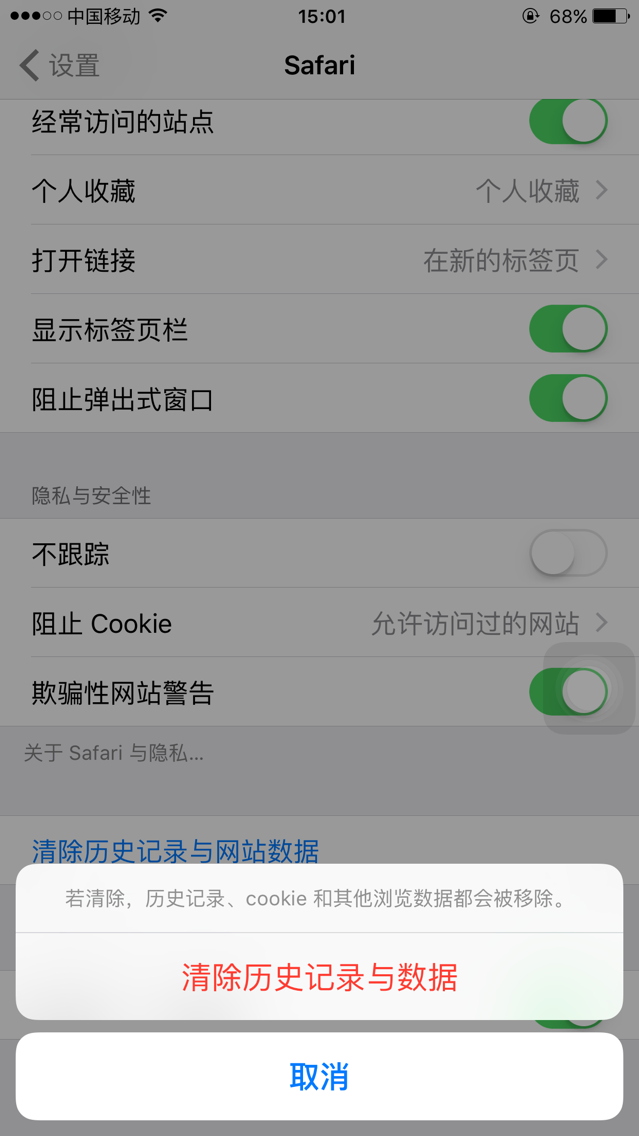Turn off 阻止弹出式窗口 switch
The width and height of the screenshot is (639, 1136).
click(568, 398)
